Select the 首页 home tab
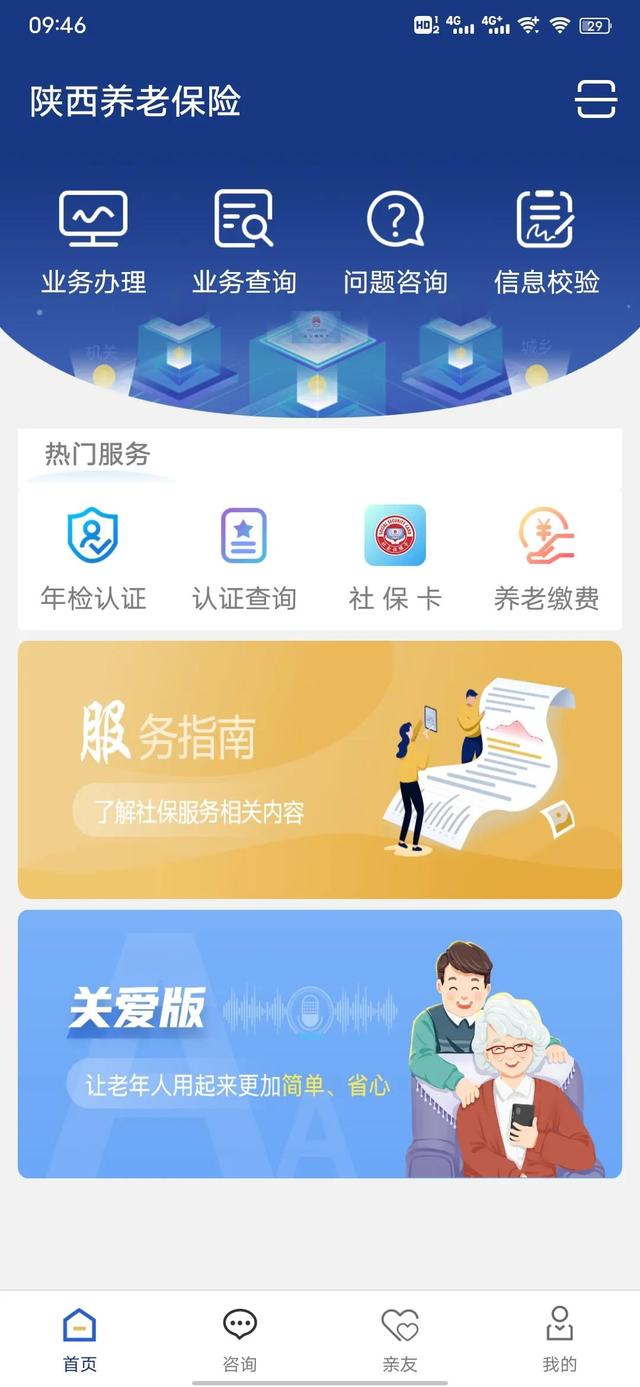This screenshot has width=640, height=1387. click(80, 1340)
